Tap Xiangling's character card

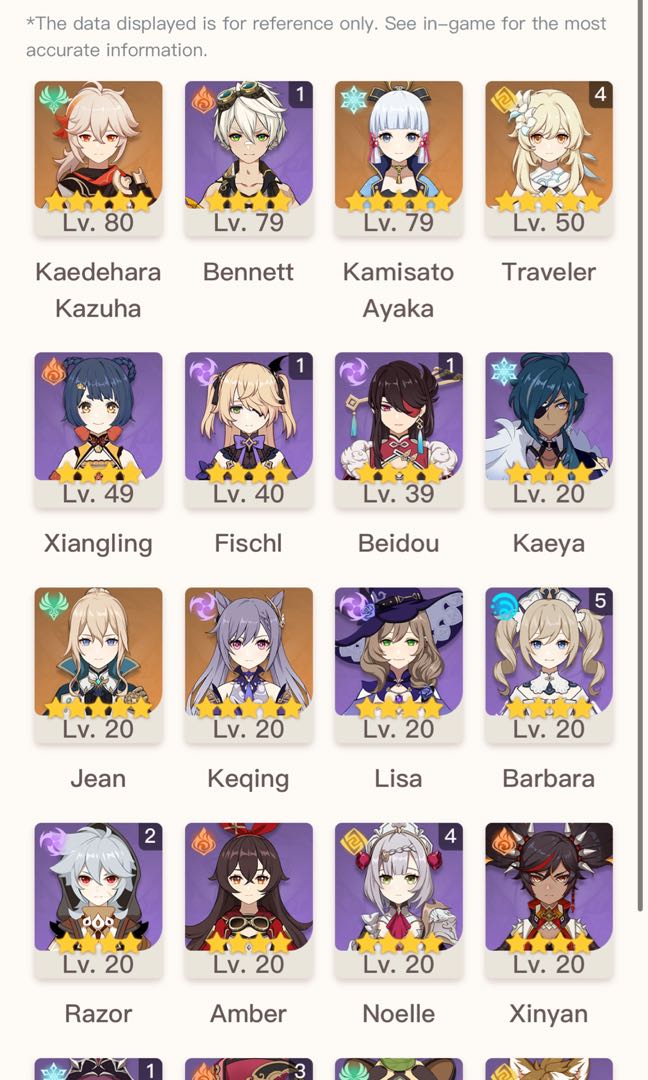tap(98, 428)
